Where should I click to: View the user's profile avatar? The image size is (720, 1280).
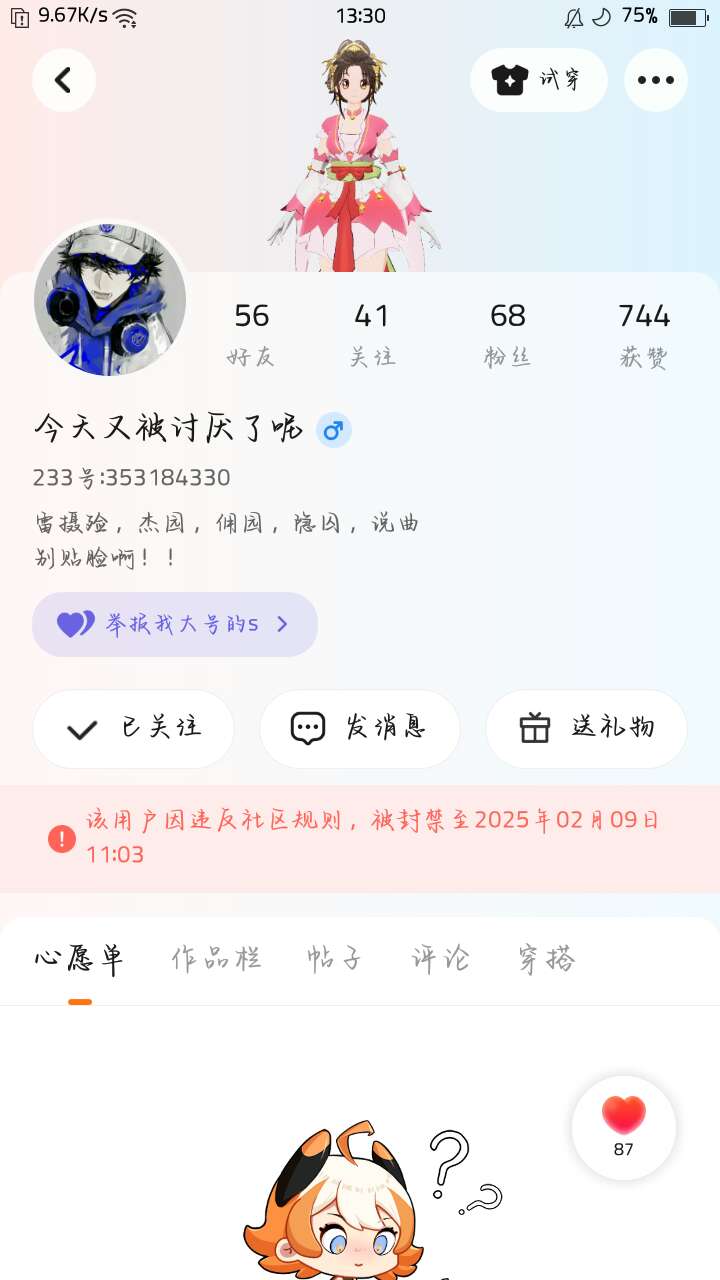click(110, 300)
